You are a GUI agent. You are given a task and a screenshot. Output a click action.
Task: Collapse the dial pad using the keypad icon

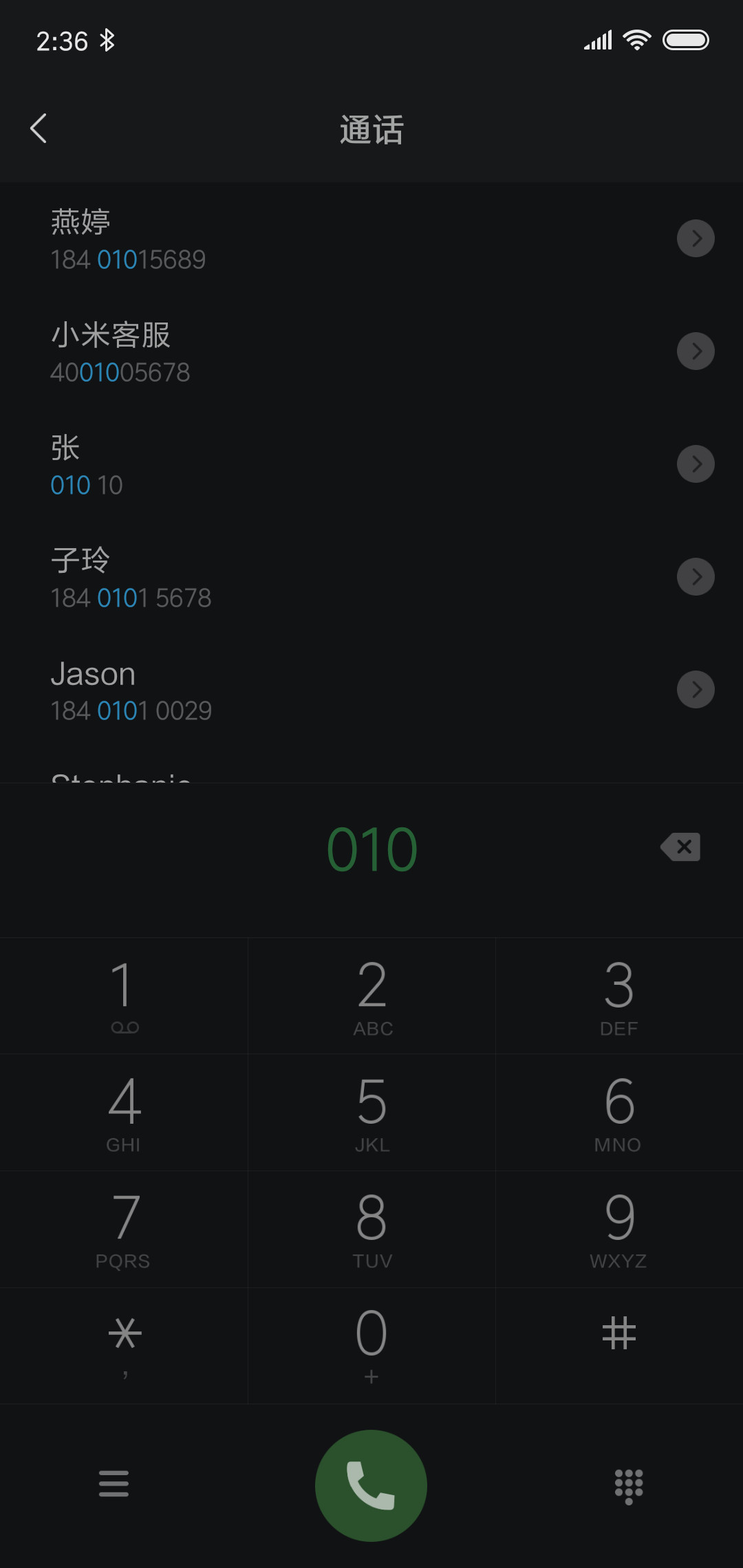629,1486
